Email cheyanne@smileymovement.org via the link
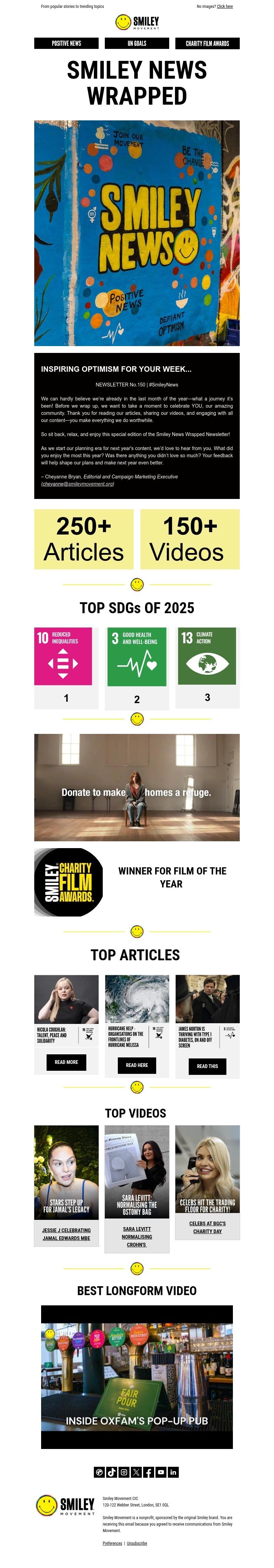The height and width of the screenshot is (1568, 274). pos(77,484)
